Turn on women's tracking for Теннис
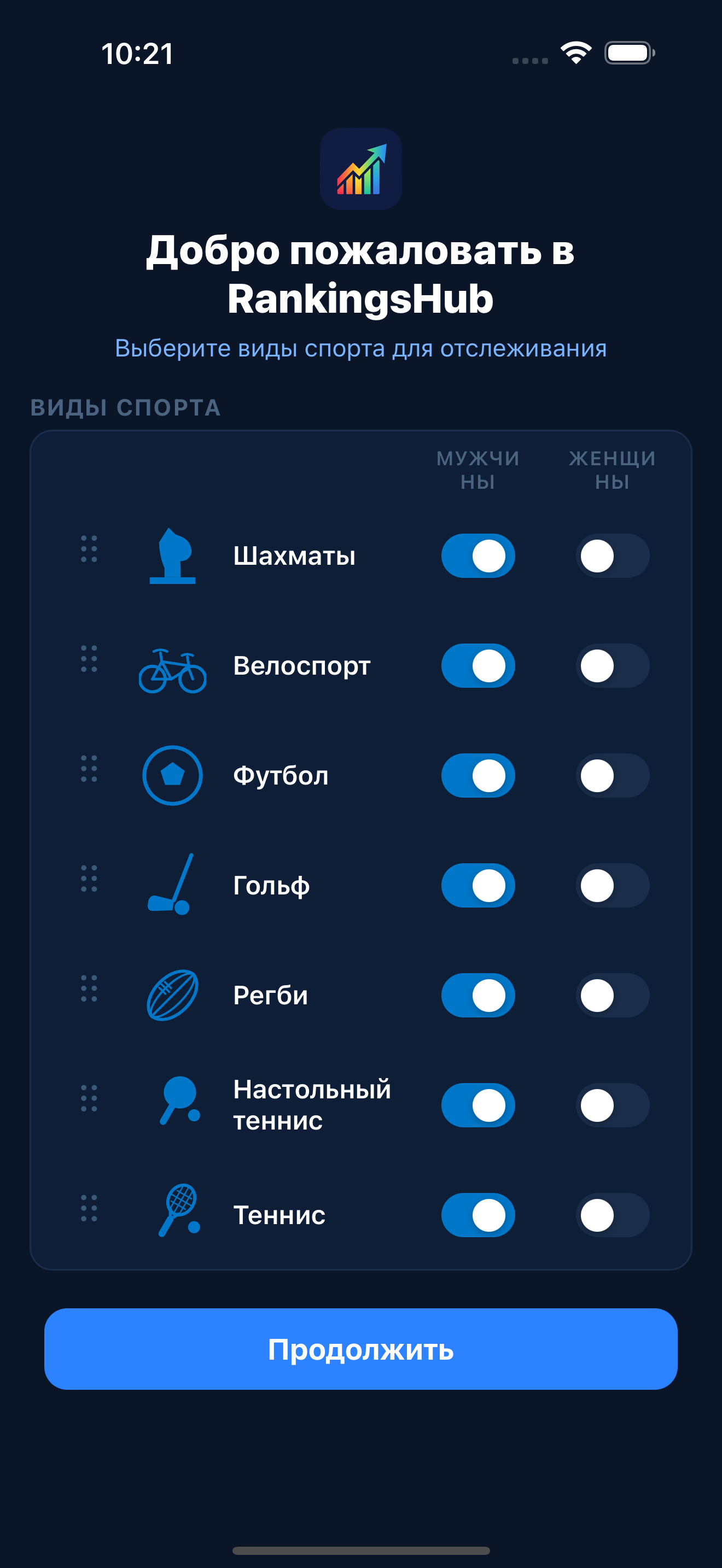Image resolution: width=722 pixels, height=1568 pixels. pyautogui.click(x=613, y=1215)
